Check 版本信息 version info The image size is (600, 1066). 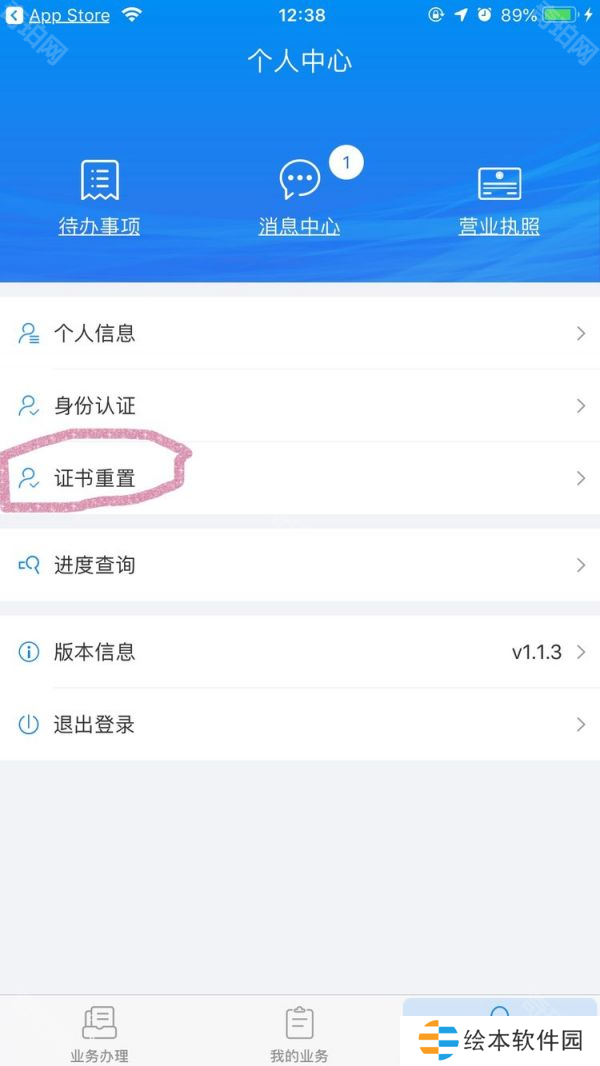coord(300,652)
